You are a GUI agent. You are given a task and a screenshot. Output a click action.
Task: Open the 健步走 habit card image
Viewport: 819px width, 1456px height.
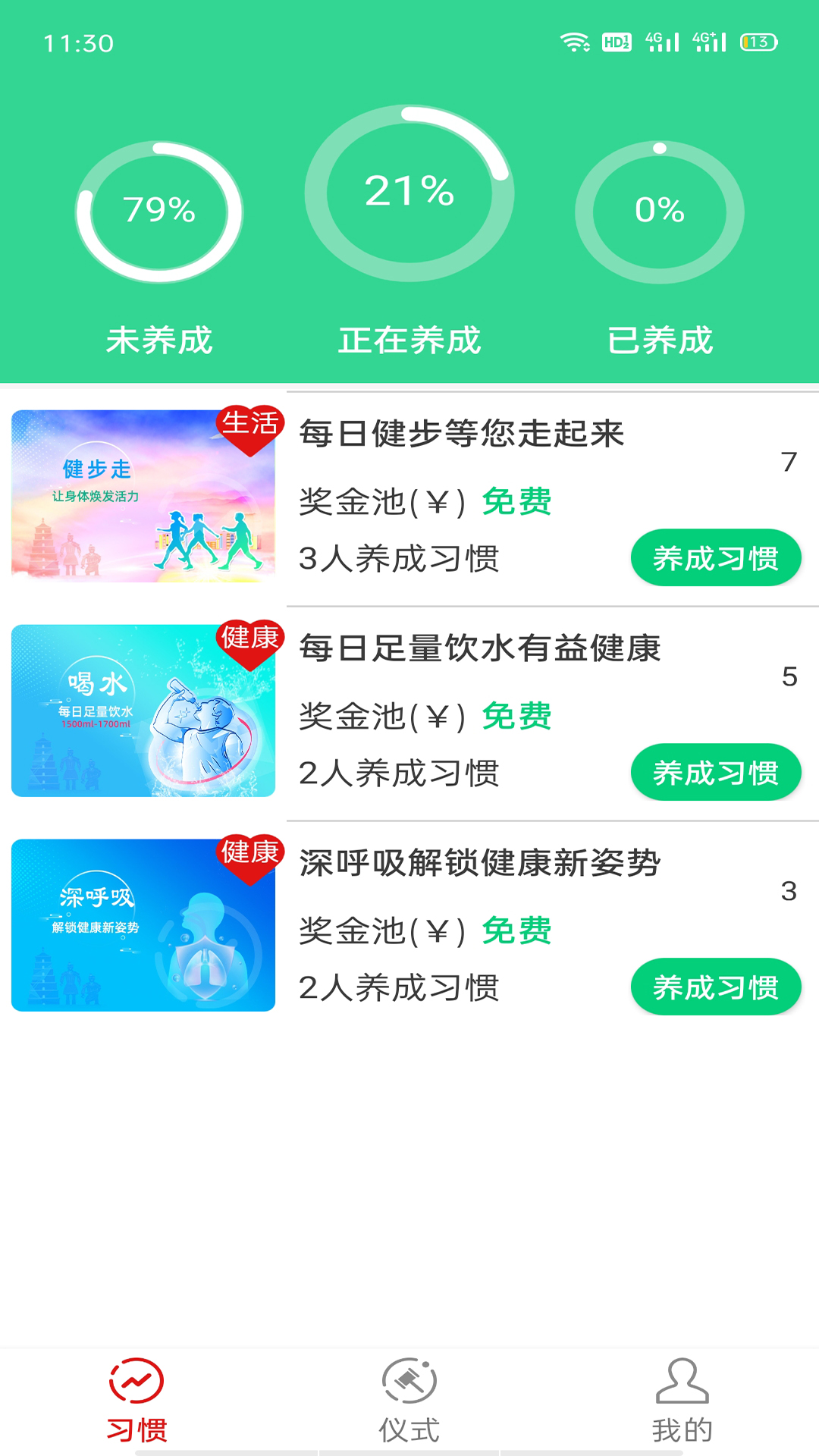click(143, 496)
